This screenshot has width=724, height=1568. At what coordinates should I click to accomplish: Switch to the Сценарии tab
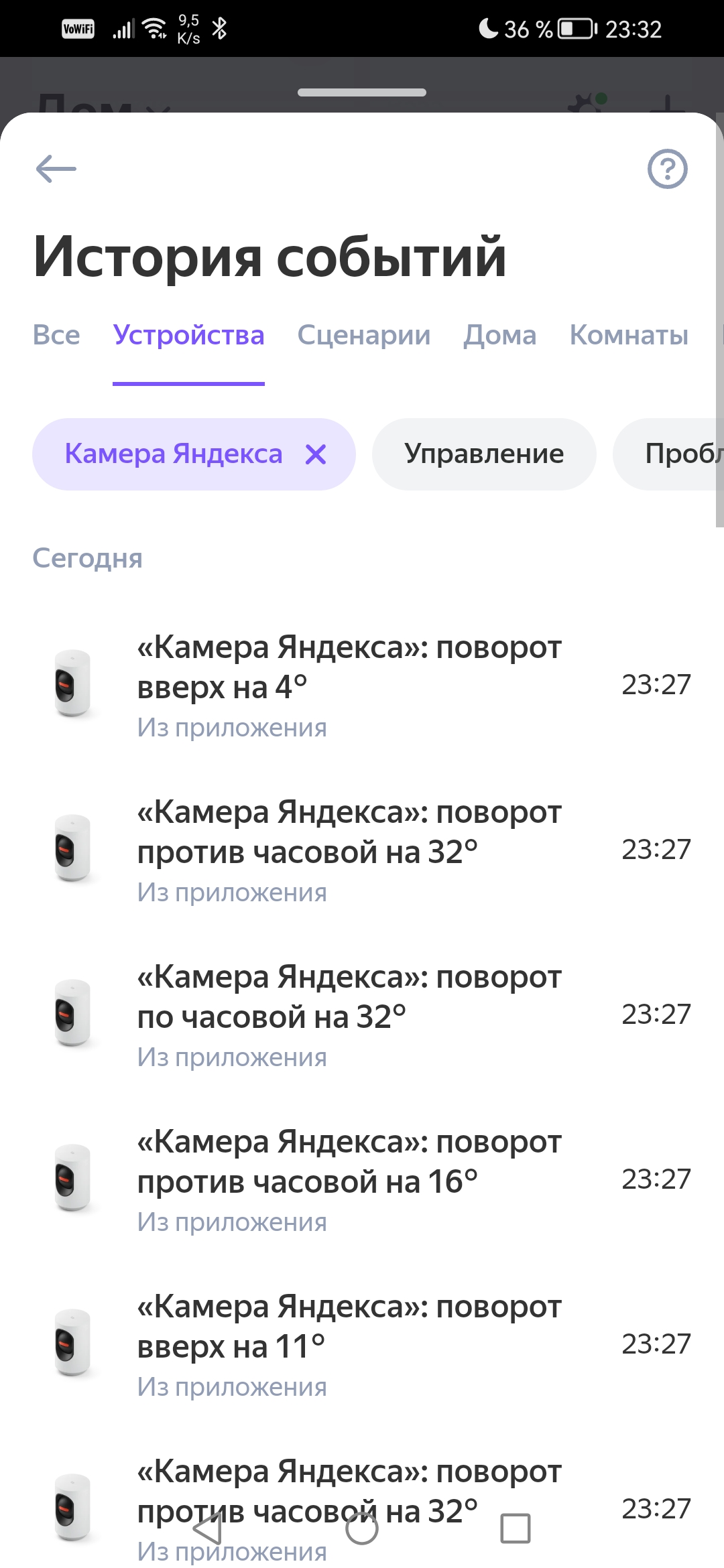[364, 335]
